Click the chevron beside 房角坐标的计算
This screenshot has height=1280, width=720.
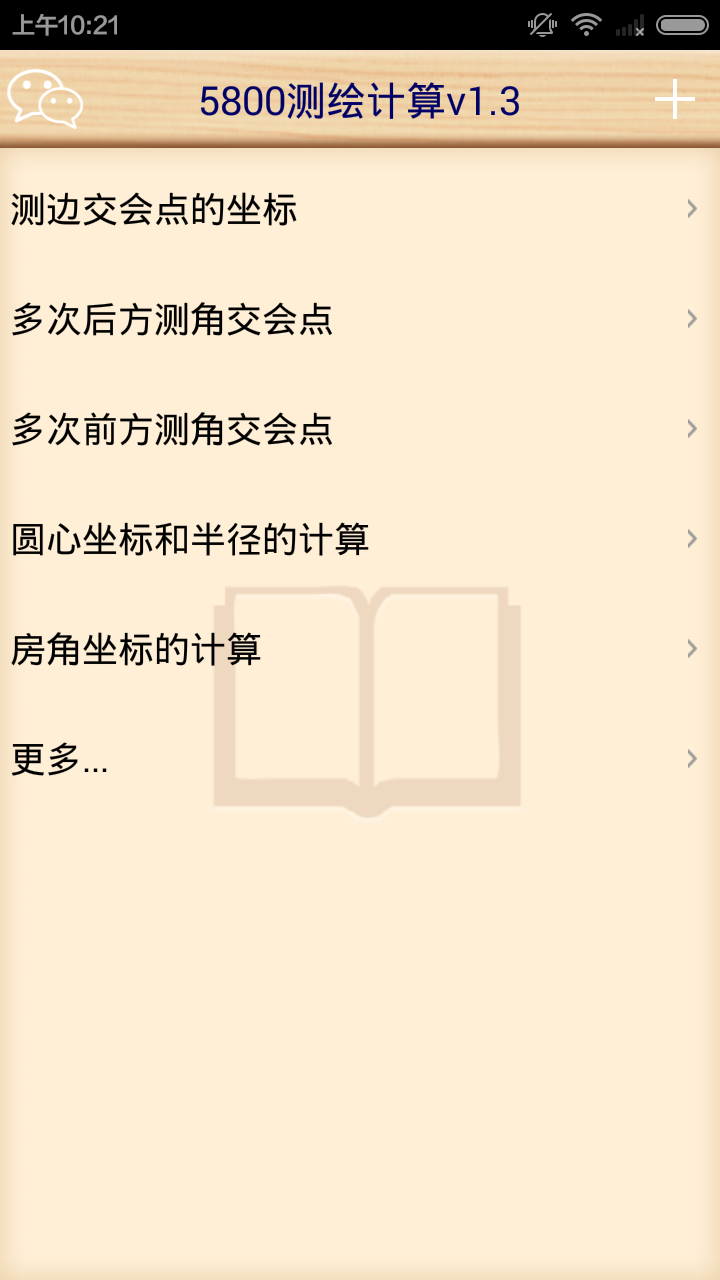pyautogui.click(x=692, y=648)
